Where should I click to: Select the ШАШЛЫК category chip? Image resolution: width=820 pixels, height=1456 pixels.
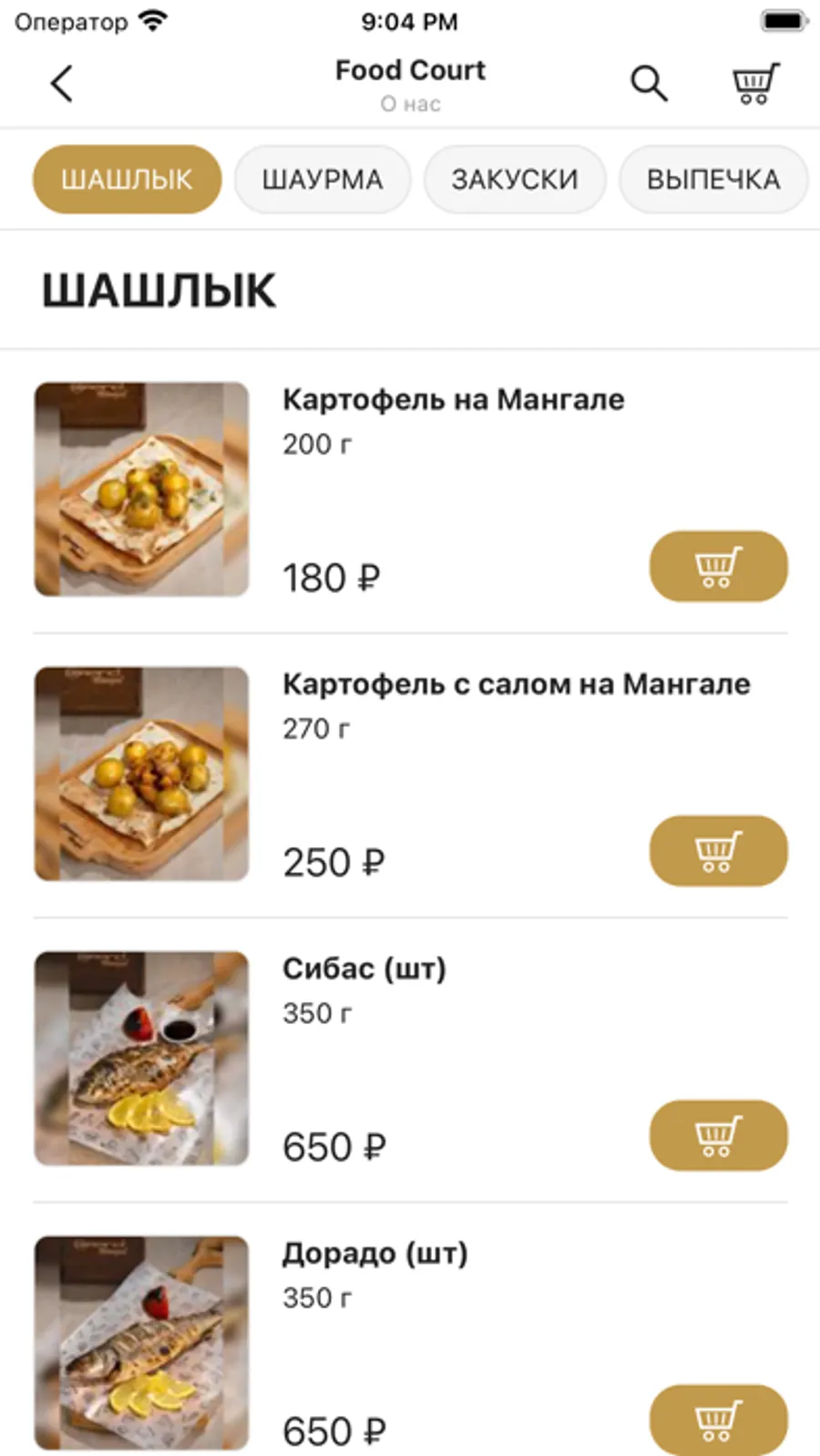click(x=127, y=179)
